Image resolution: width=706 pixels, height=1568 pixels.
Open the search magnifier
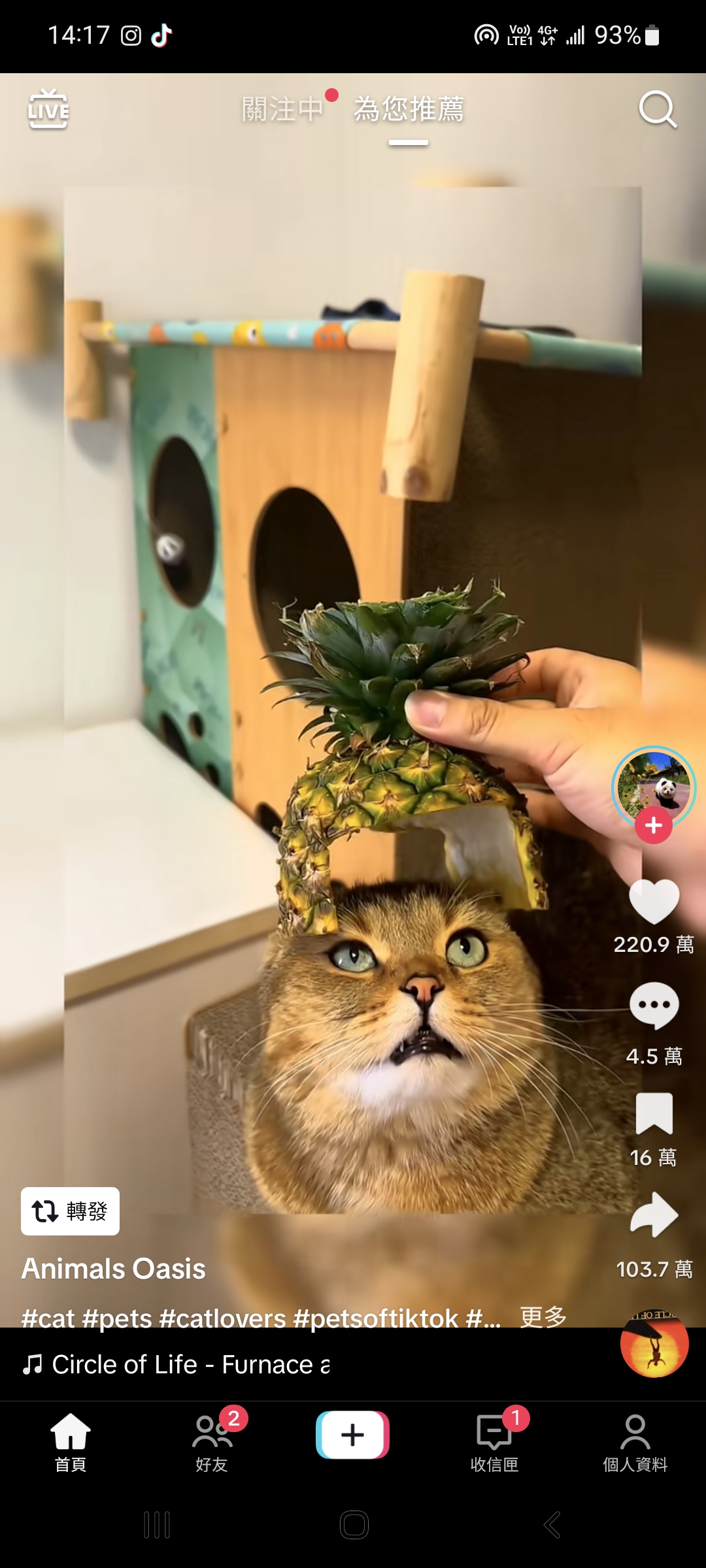point(657,109)
